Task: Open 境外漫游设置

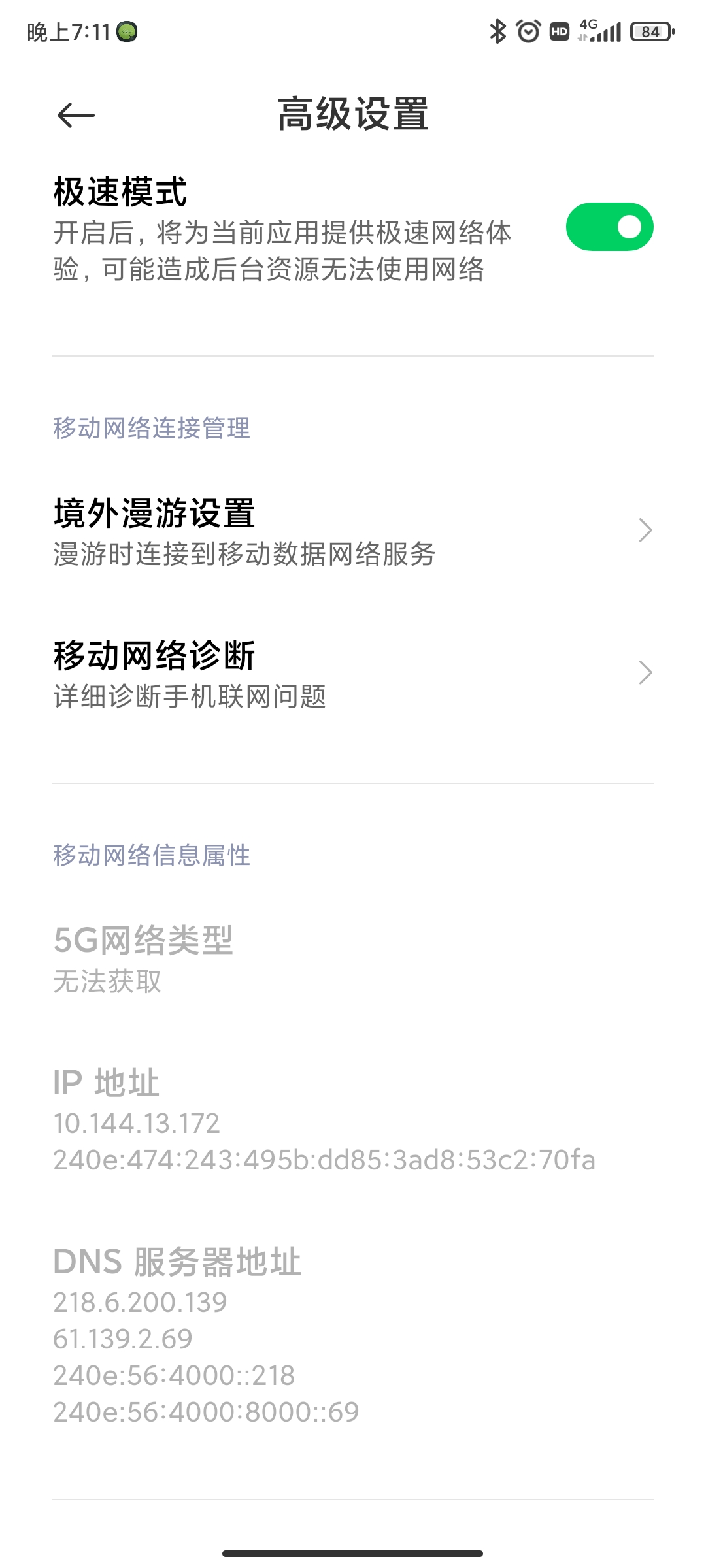Action: pos(353,531)
